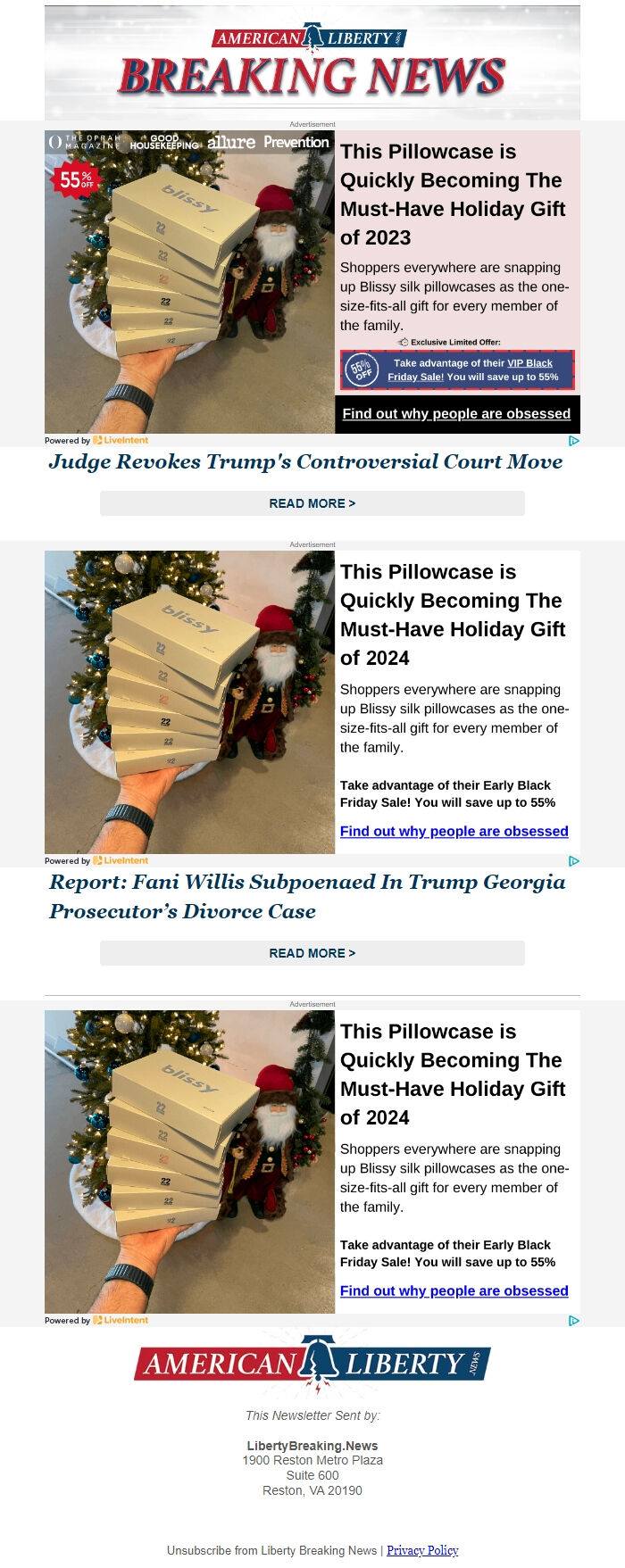Image resolution: width=625 pixels, height=1568 pixels.
Task: Open AdChoices icon beside the Judge Revokes headline
Action: 574,441
